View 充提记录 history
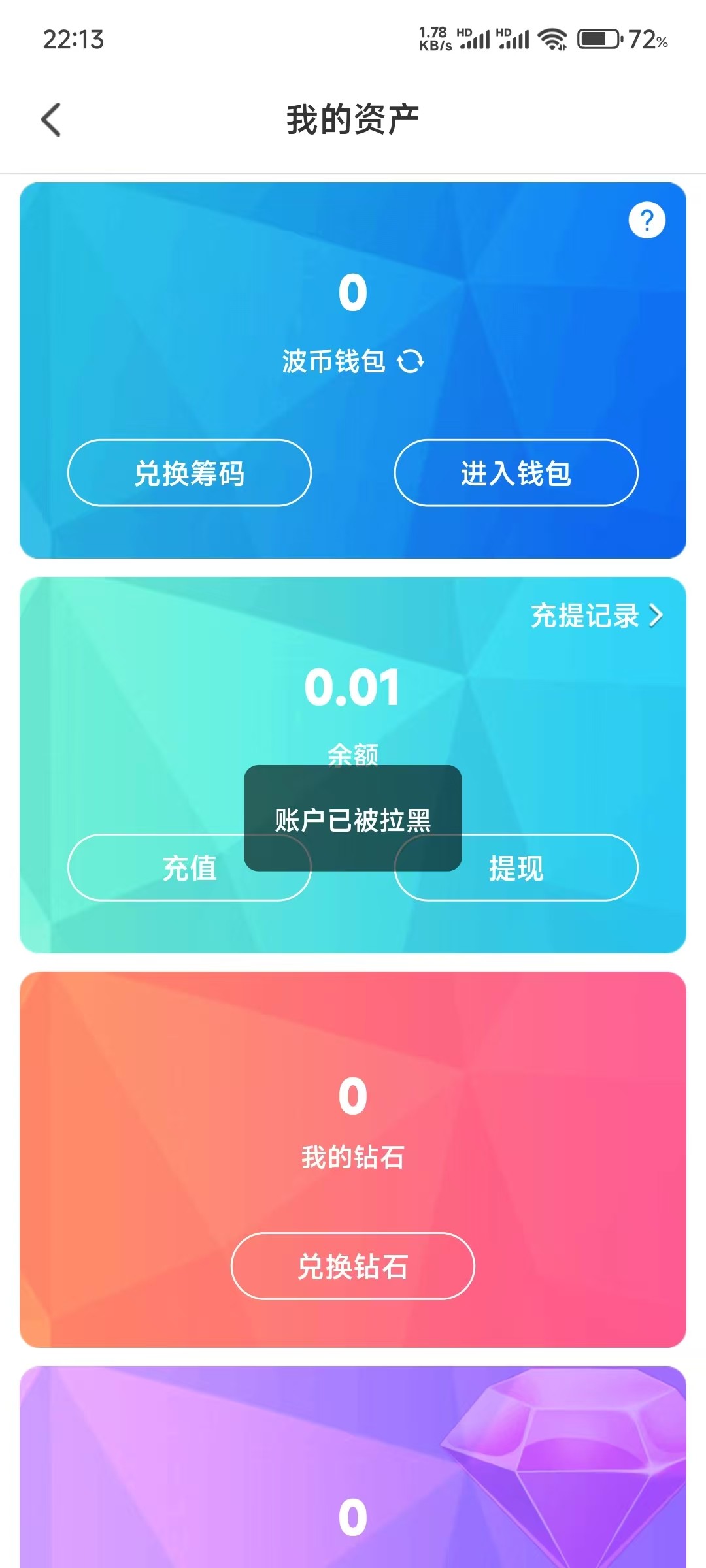Viewport: 706px width, 1568px height. [596, 615]
